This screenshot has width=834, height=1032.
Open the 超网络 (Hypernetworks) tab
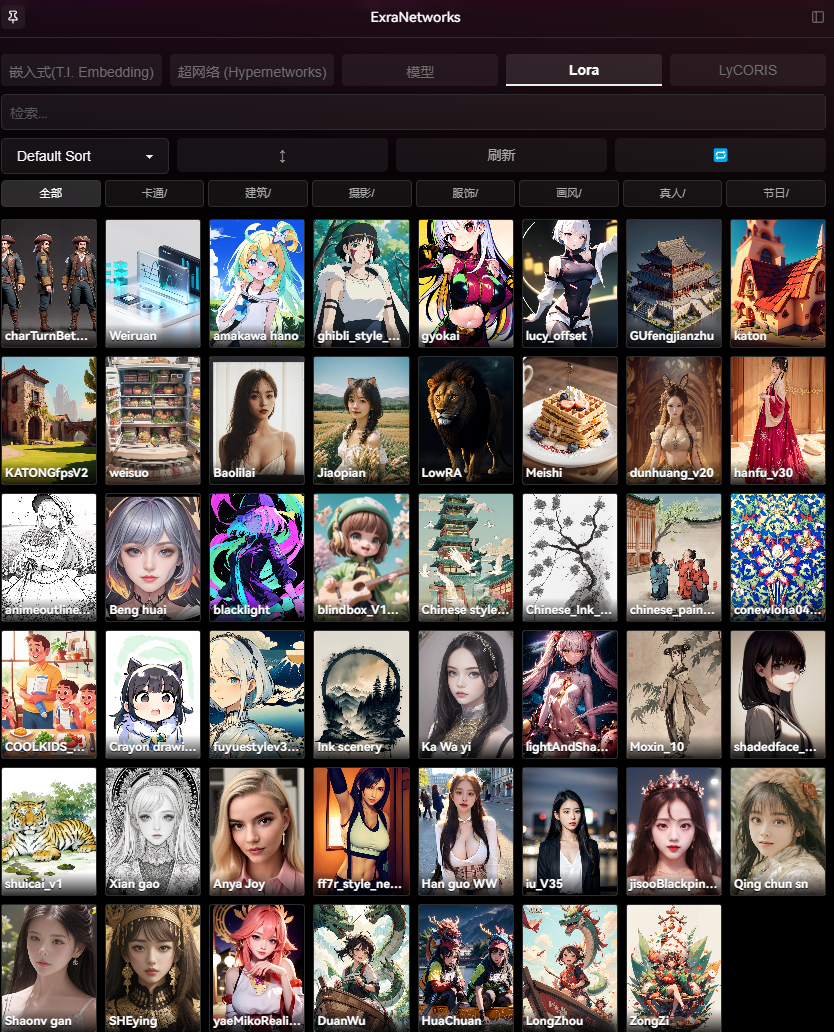pyautogui.click(x=252, y=71)
